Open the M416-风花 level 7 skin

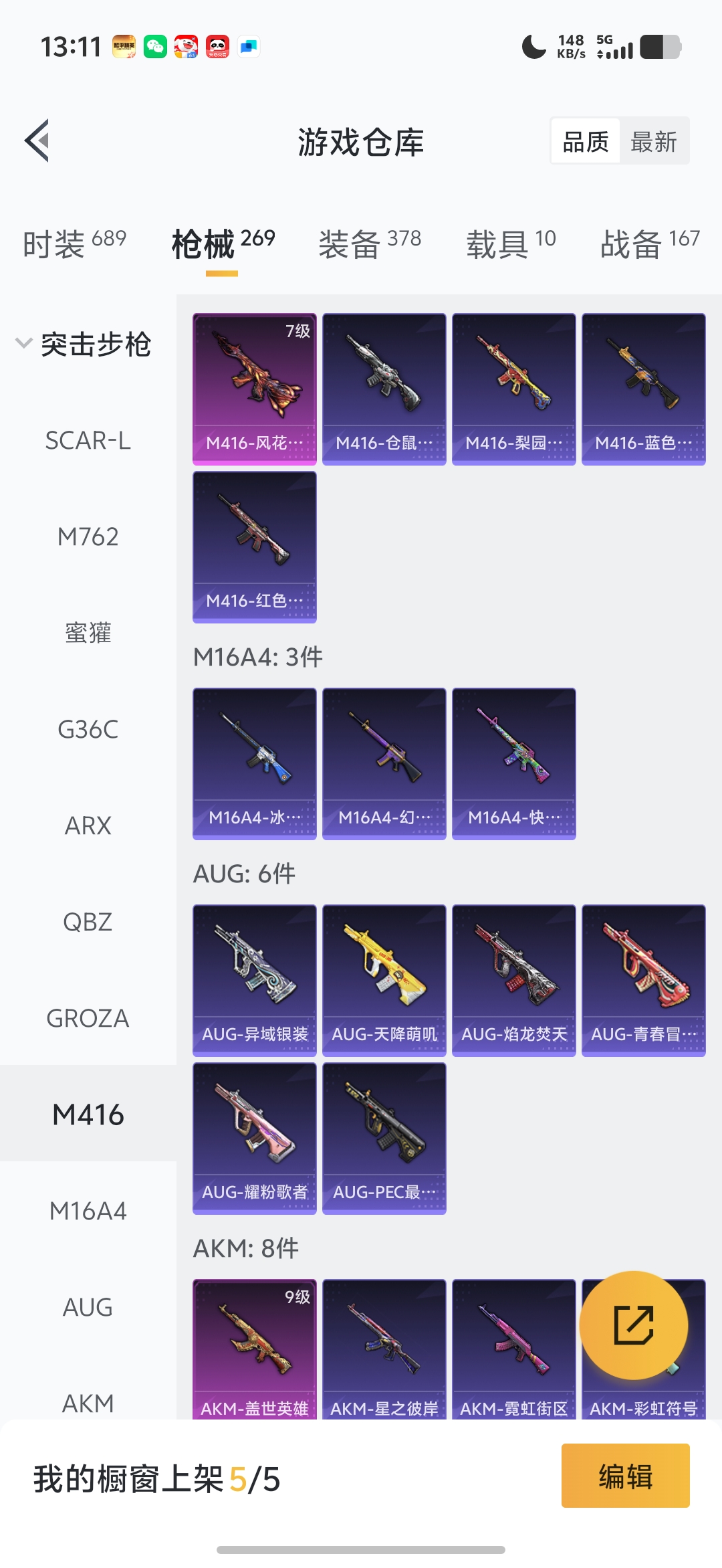255,389
